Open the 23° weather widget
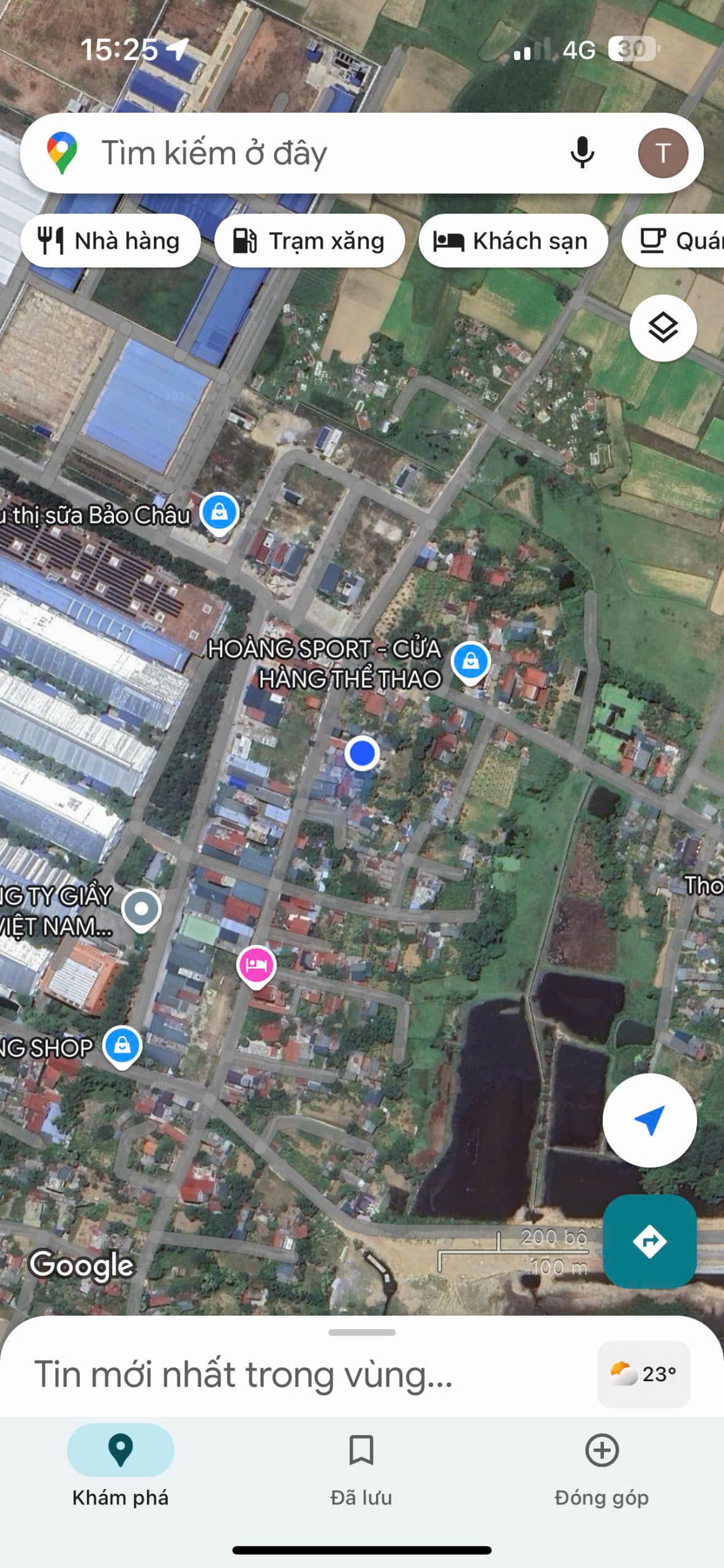724x1568 pixels. coord(644,1374)
